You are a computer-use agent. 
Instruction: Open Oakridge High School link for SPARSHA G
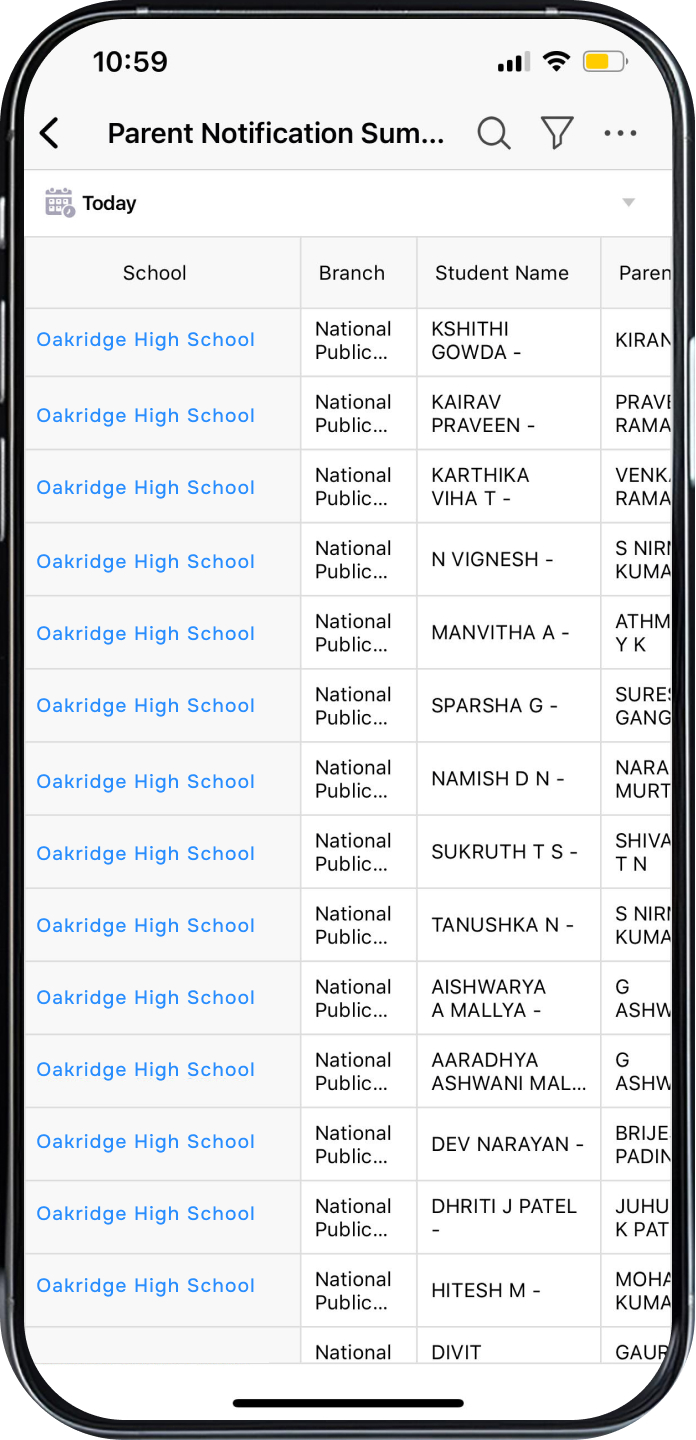[146, 706]
